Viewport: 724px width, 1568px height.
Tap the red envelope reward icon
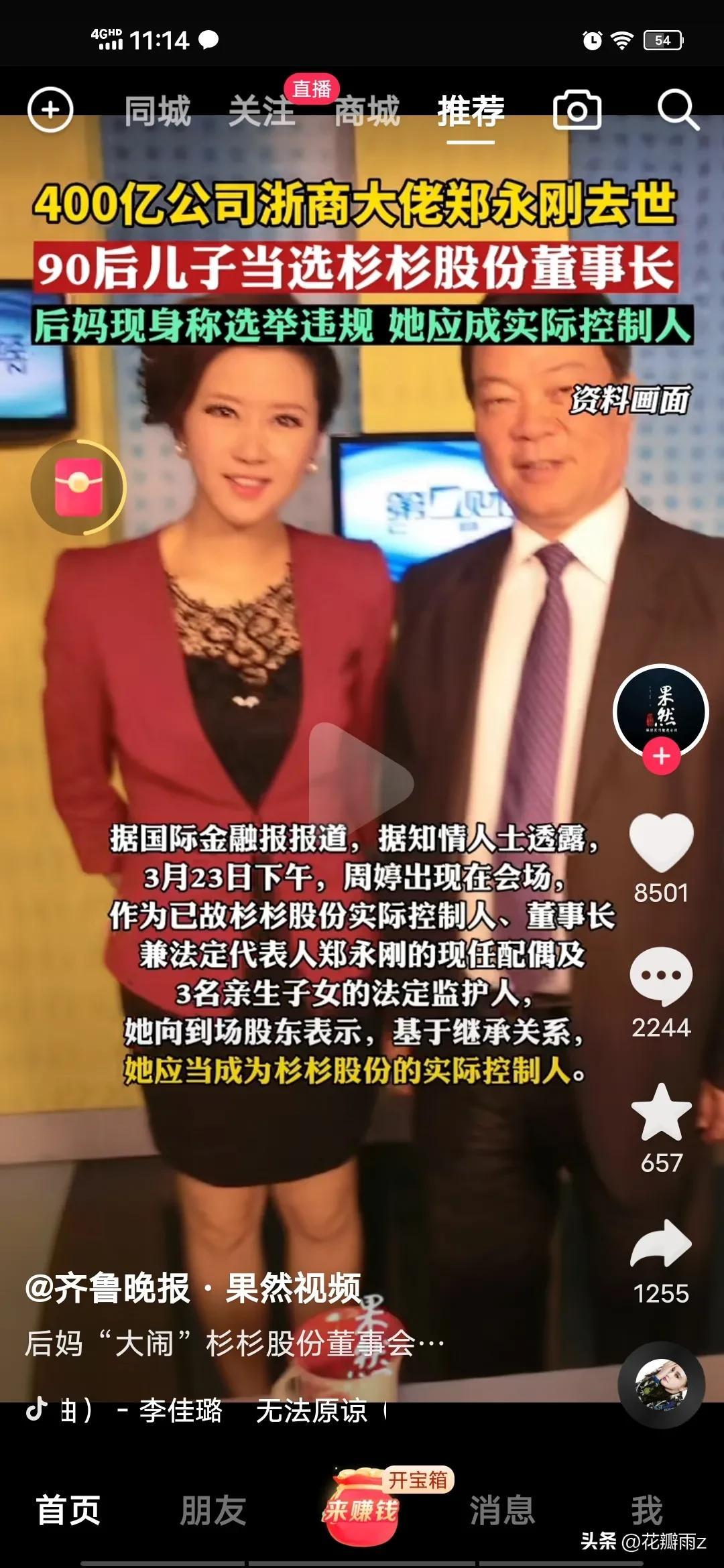tap(78, 487)
